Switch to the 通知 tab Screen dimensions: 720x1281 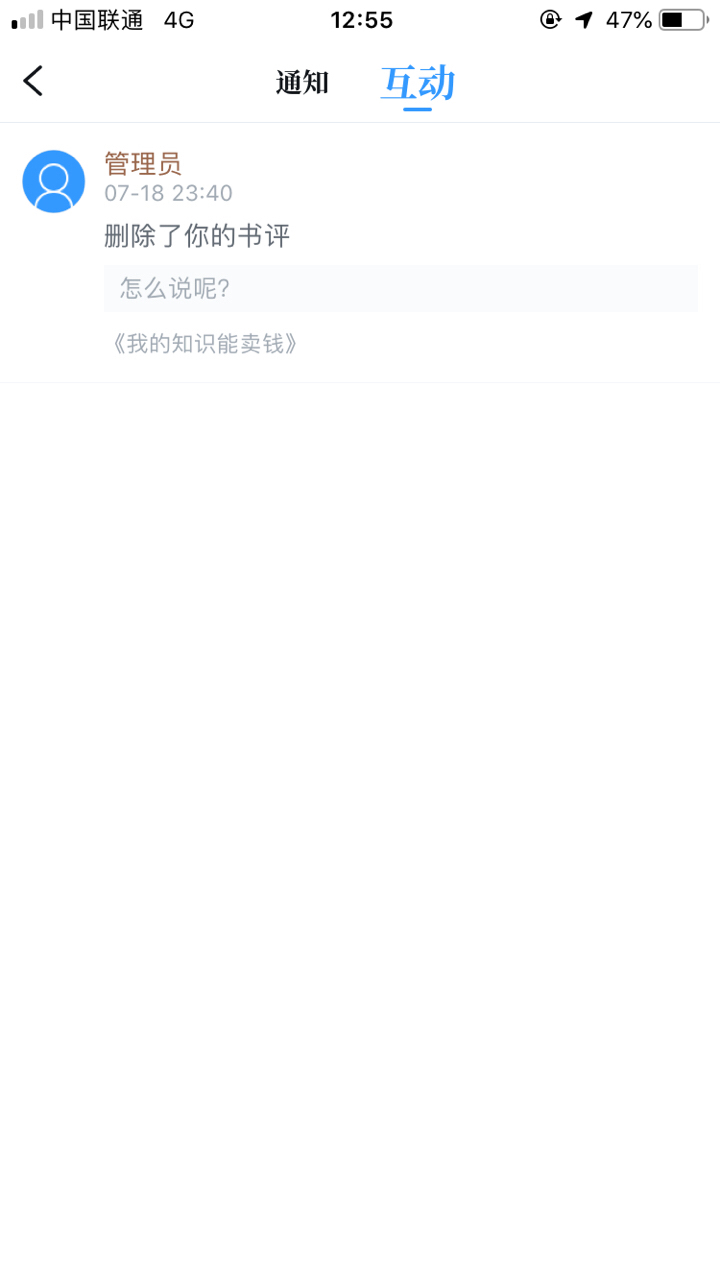click(x=302, y=83)
